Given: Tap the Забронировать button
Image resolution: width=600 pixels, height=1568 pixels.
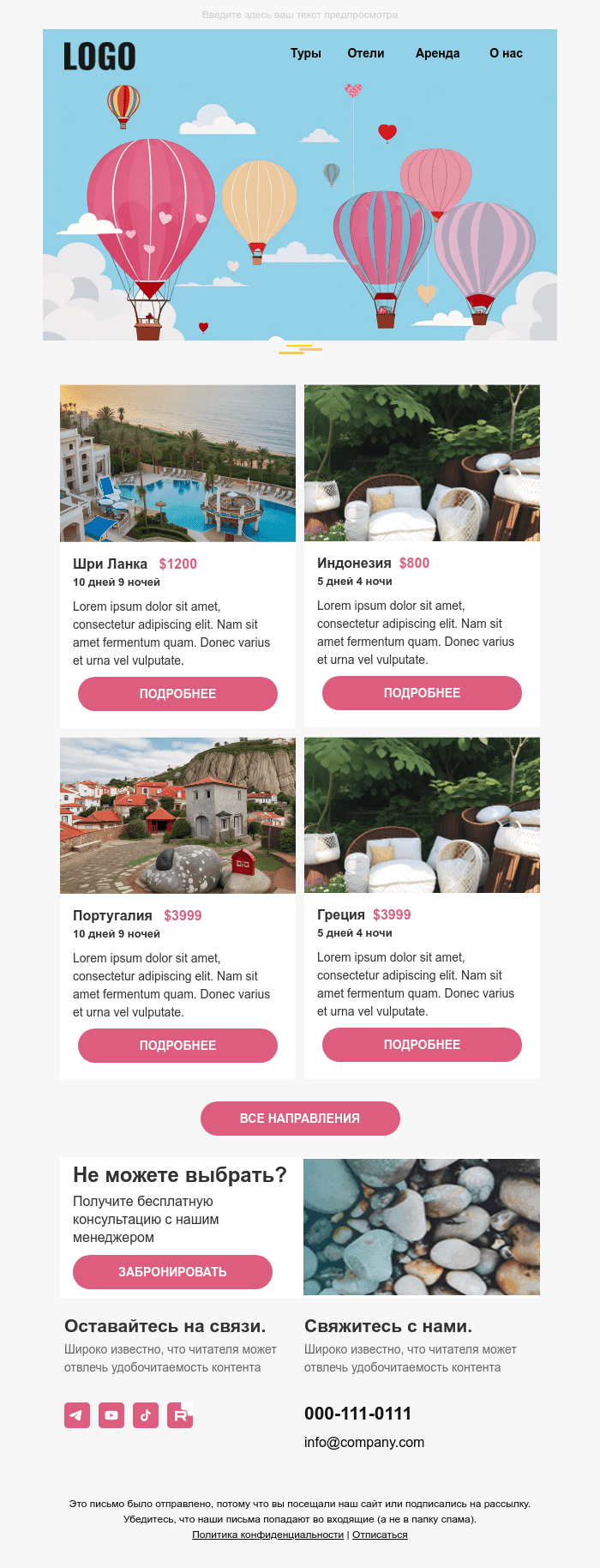Looking at the screenshot, I should pos(172,1272).
